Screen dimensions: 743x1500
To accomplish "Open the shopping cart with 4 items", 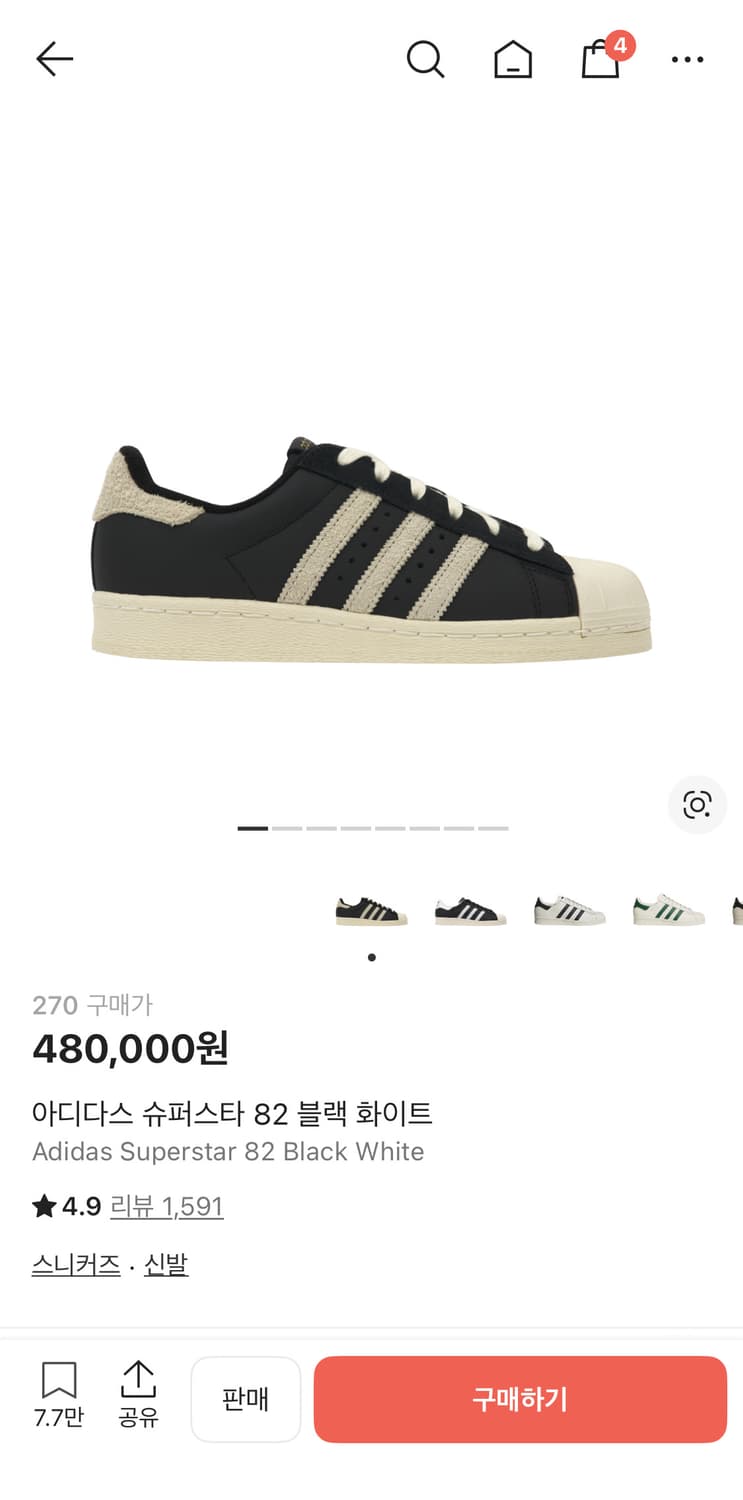I will 600,60.
